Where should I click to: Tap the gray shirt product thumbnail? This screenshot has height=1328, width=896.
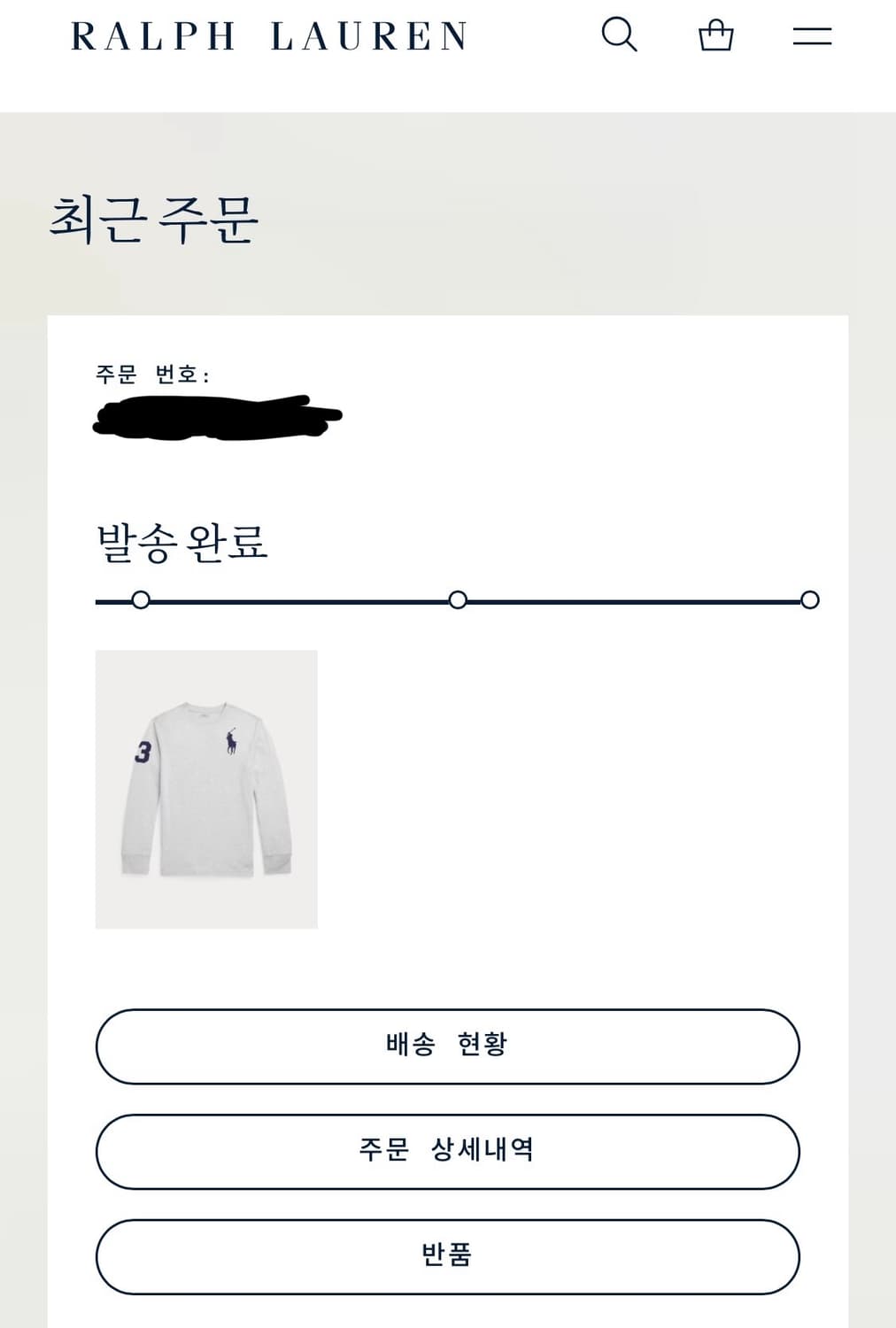207,788
